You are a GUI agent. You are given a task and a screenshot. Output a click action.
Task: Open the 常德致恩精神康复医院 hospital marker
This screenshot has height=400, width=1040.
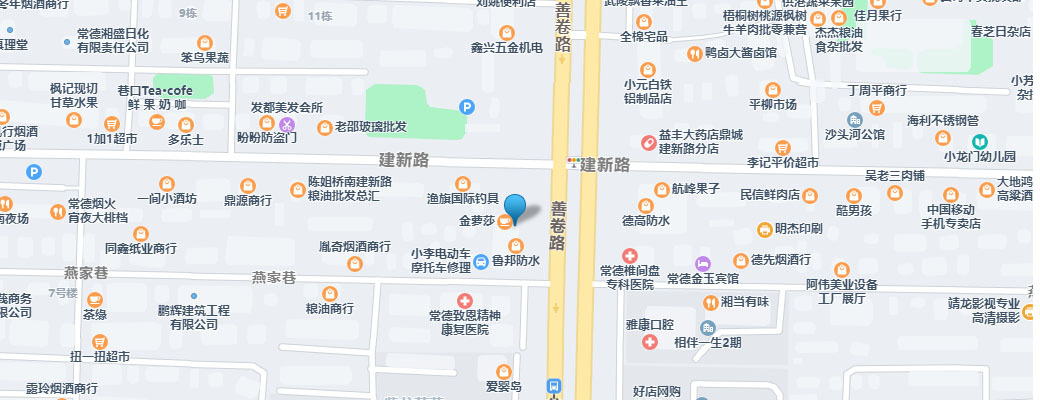click(x=464, y=301)
